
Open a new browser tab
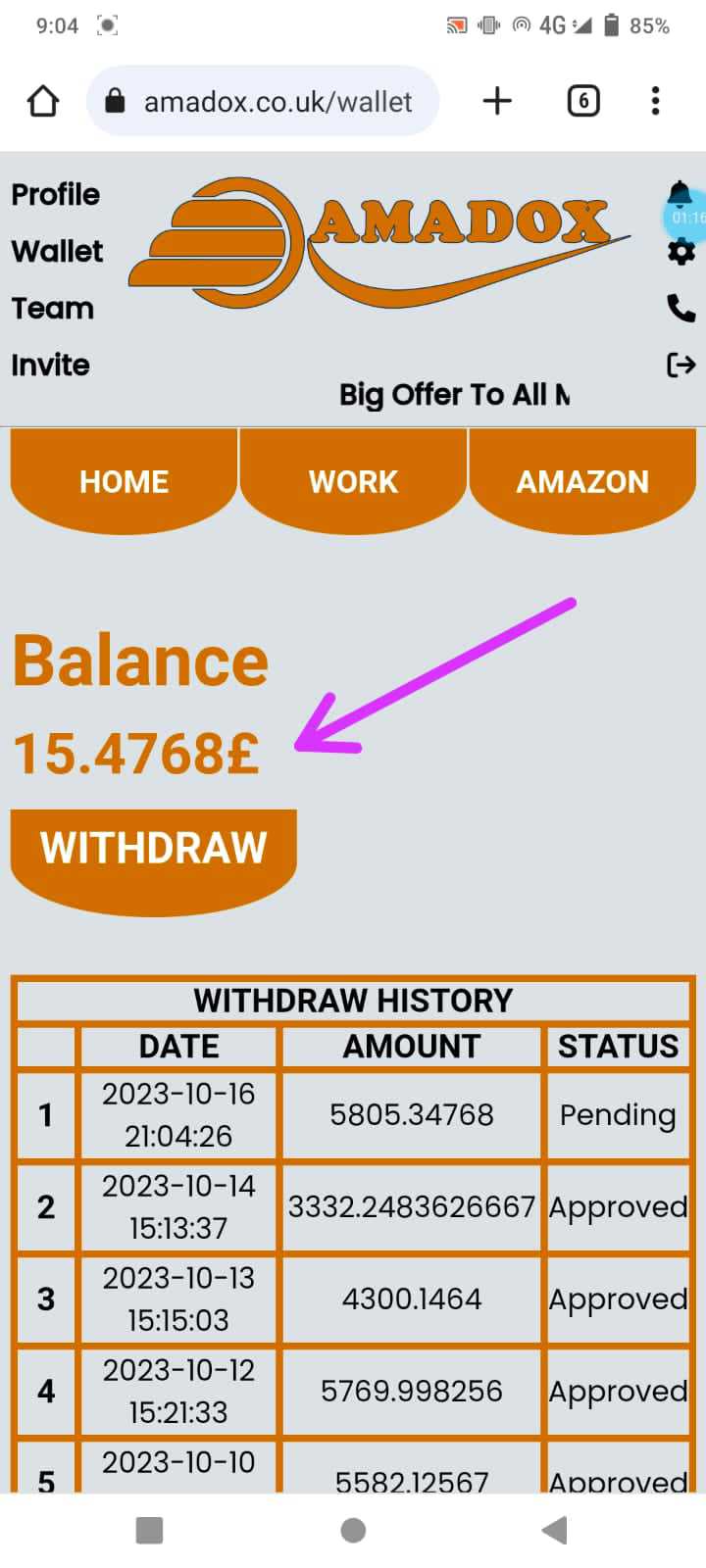point(497,101)
